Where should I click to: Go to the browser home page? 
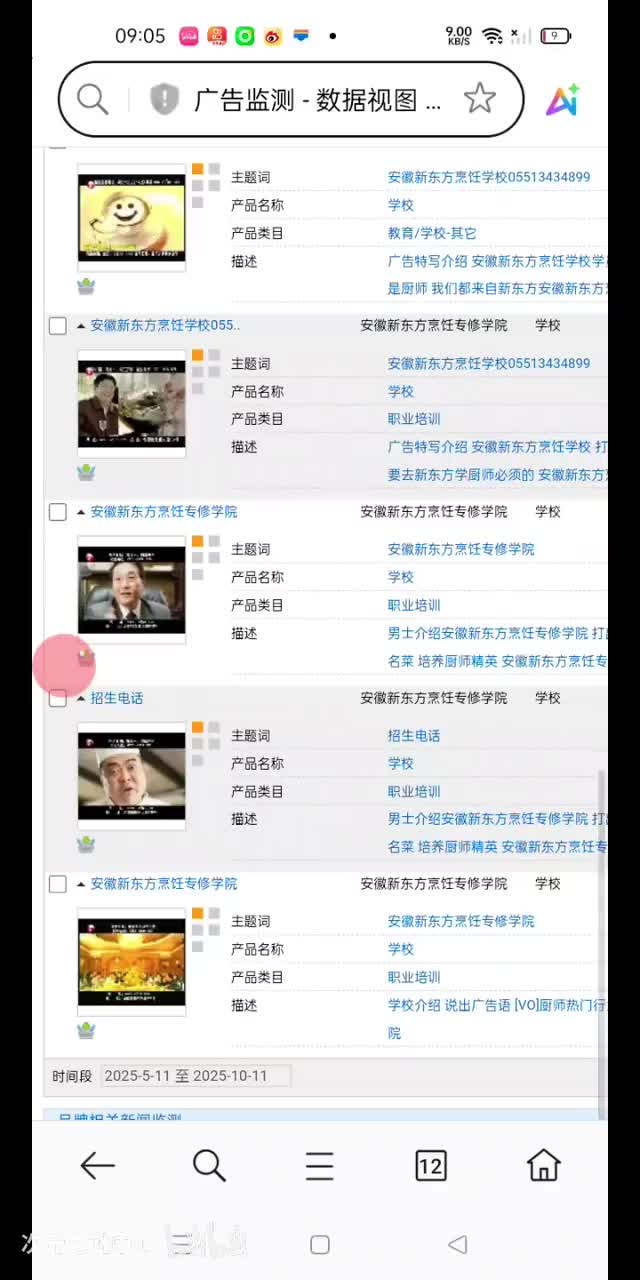[x=543, y=1165]
